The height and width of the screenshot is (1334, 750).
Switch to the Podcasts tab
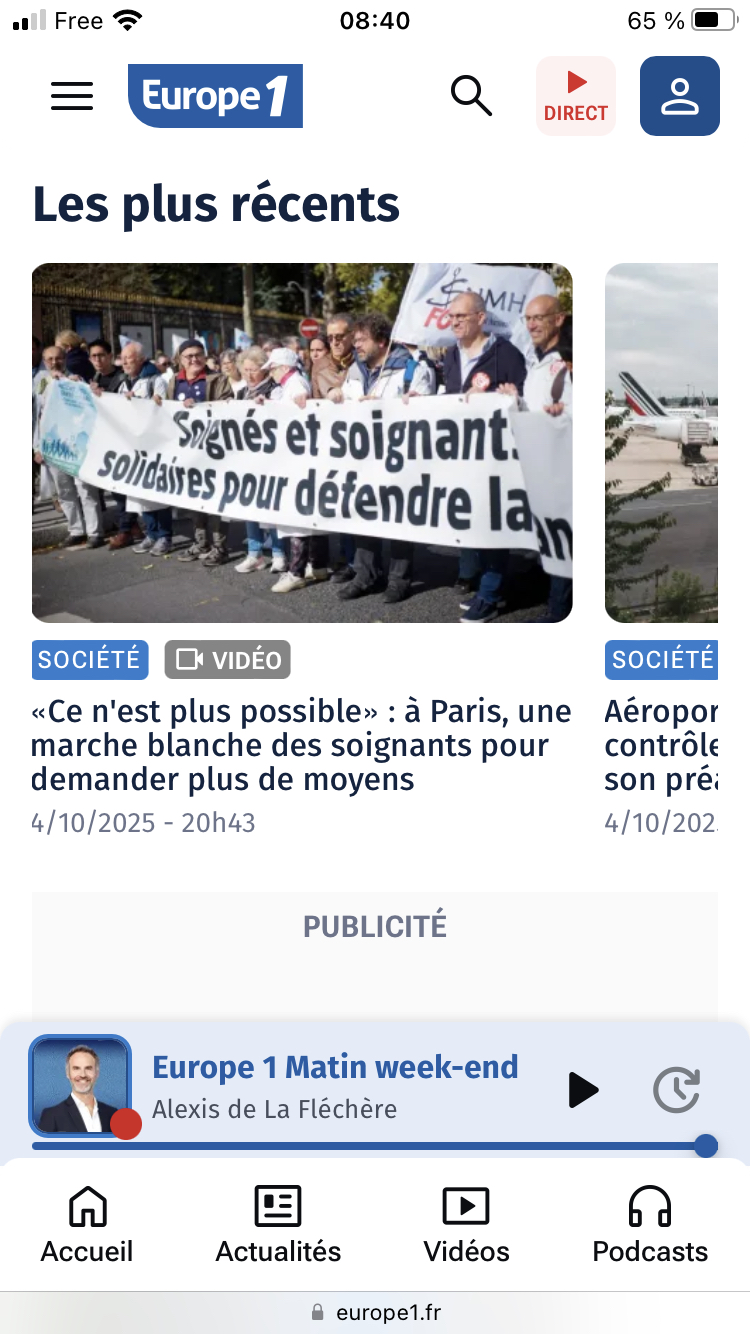650,1225
